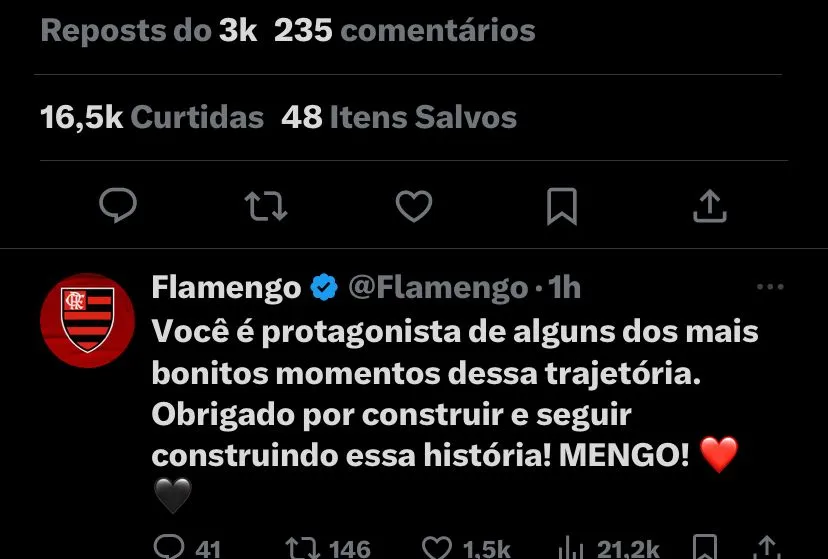Like the main post

pyautogui.click(x=413, y=207)
